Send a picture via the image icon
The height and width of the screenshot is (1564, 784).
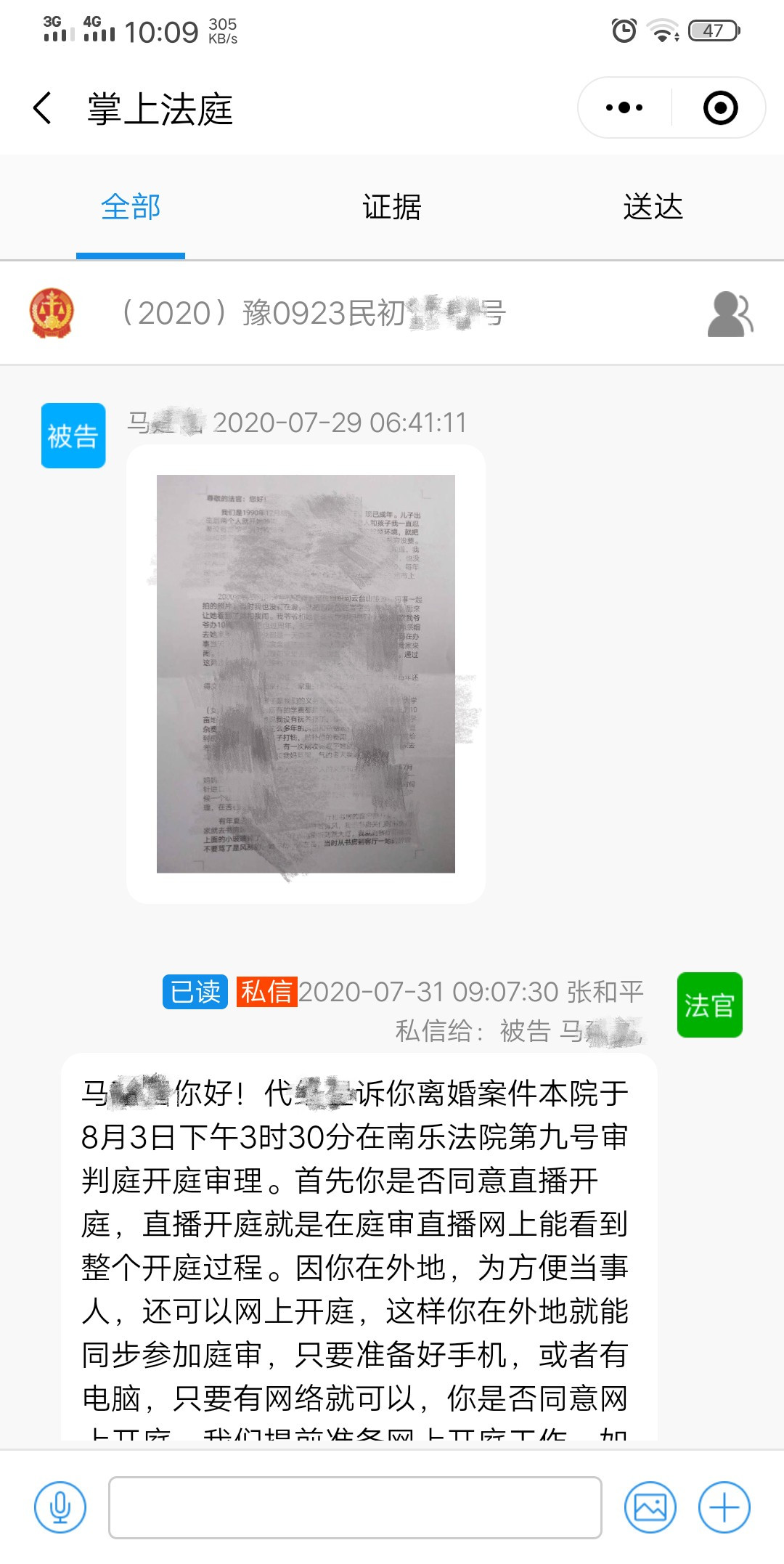650,1507
